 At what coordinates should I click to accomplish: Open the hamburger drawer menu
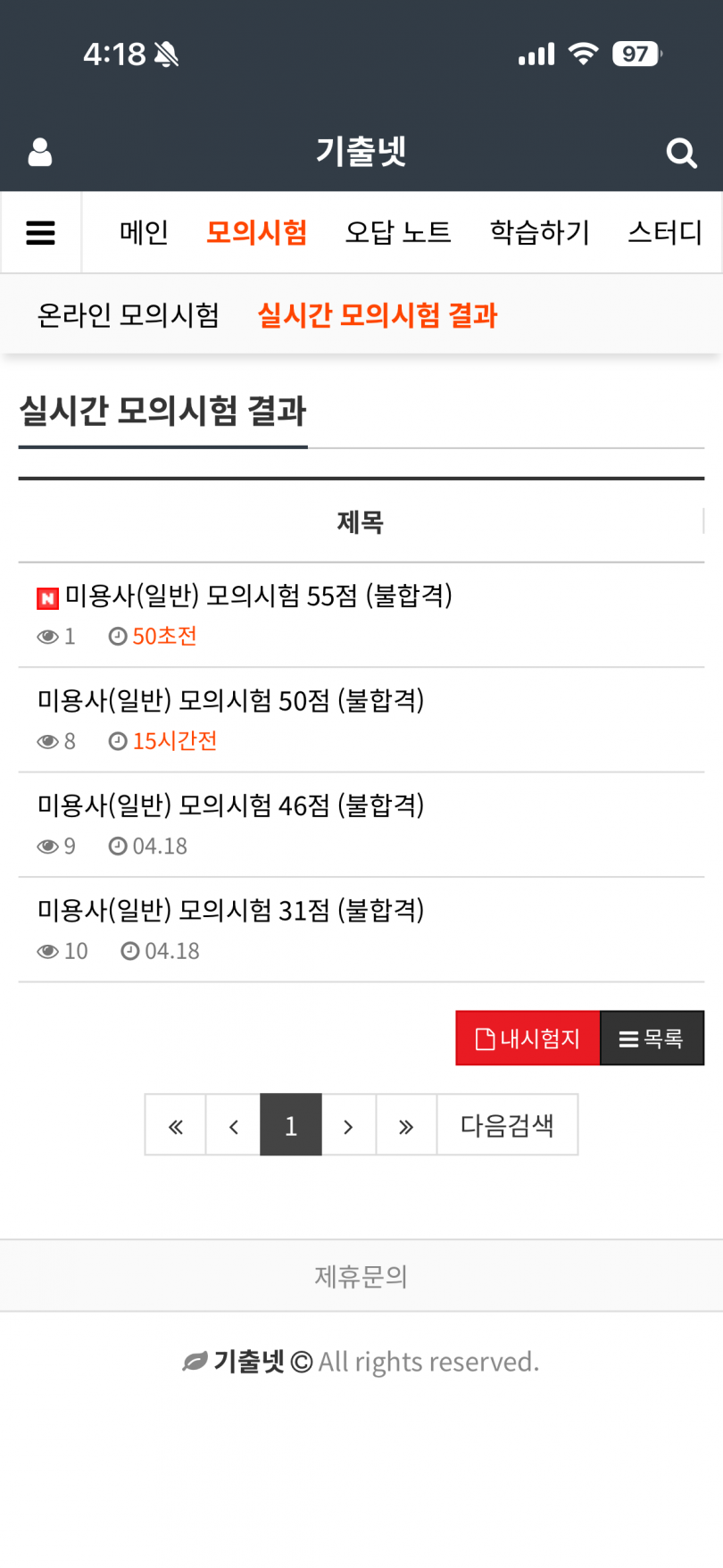tap(41, 233)
